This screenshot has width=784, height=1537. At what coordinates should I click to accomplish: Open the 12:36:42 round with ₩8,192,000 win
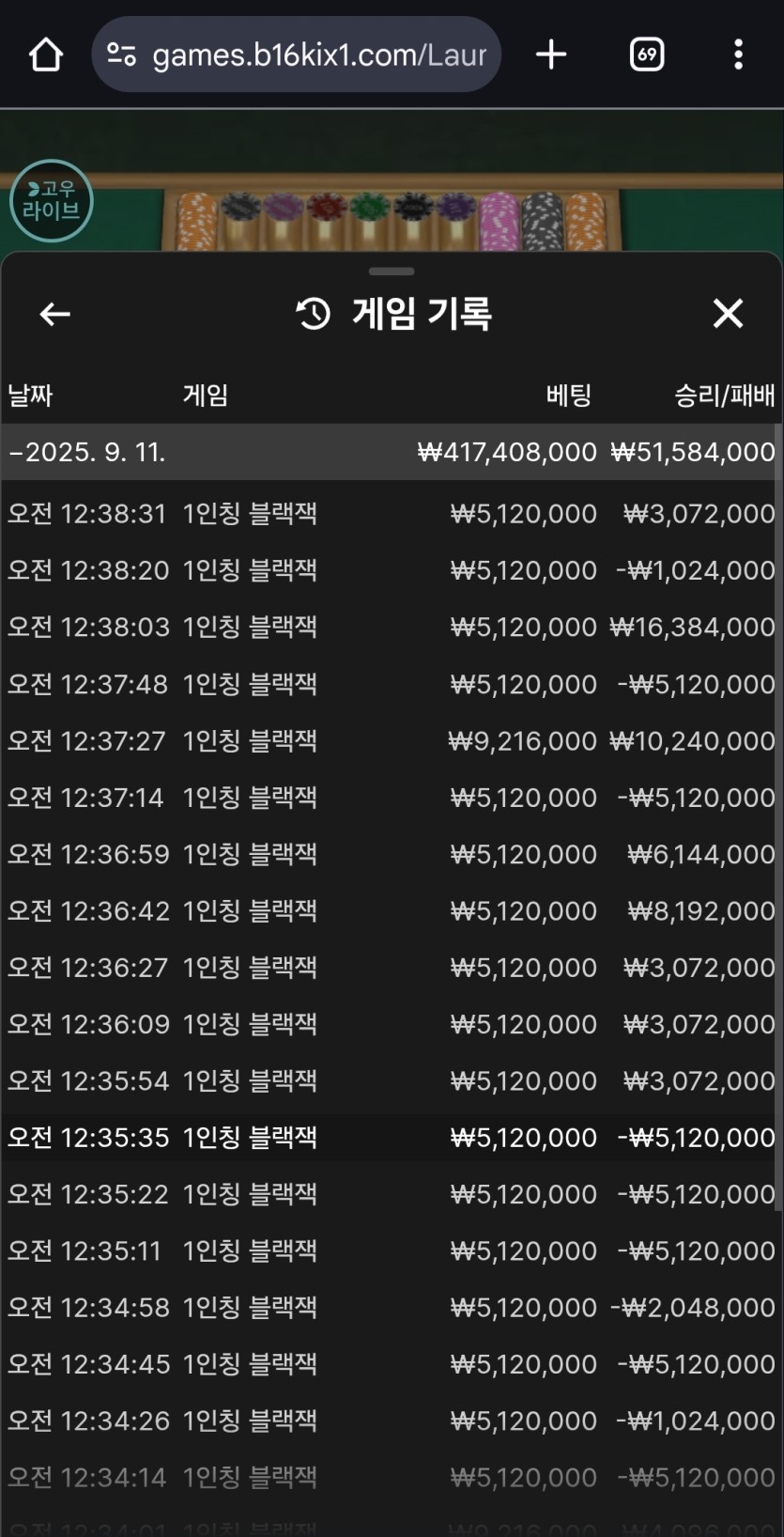pos(392,911)
